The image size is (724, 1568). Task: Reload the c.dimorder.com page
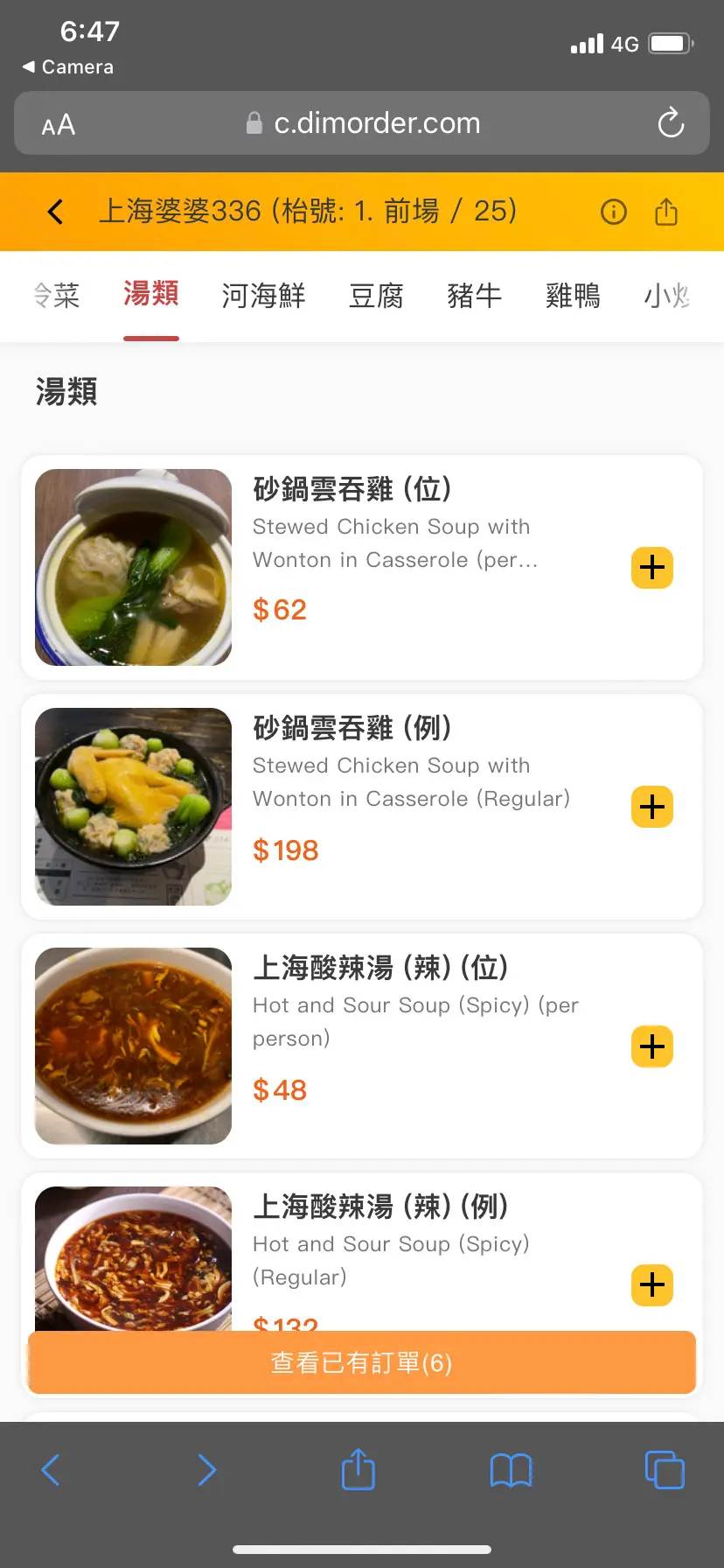click(671, 123)
